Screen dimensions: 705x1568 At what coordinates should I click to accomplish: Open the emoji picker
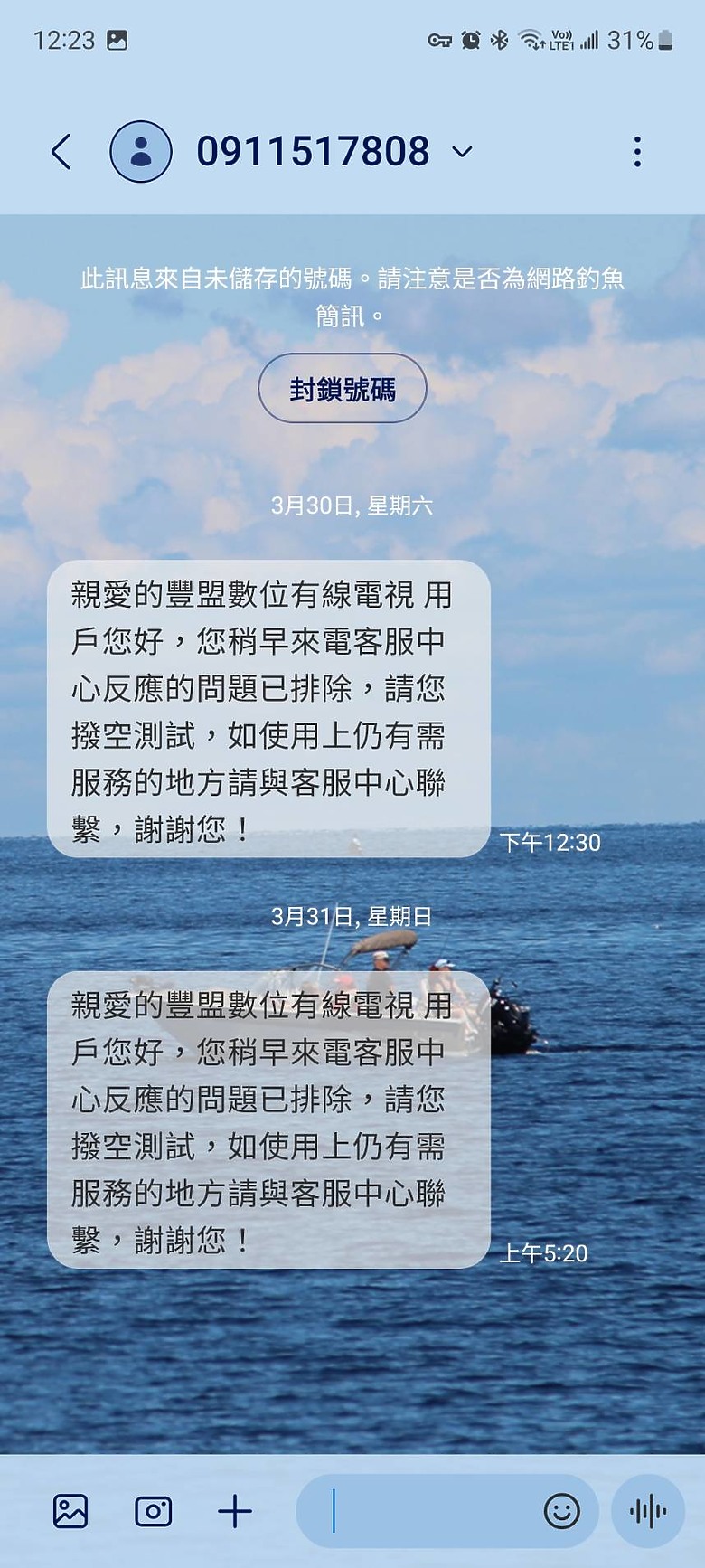tap(561, 1511)
